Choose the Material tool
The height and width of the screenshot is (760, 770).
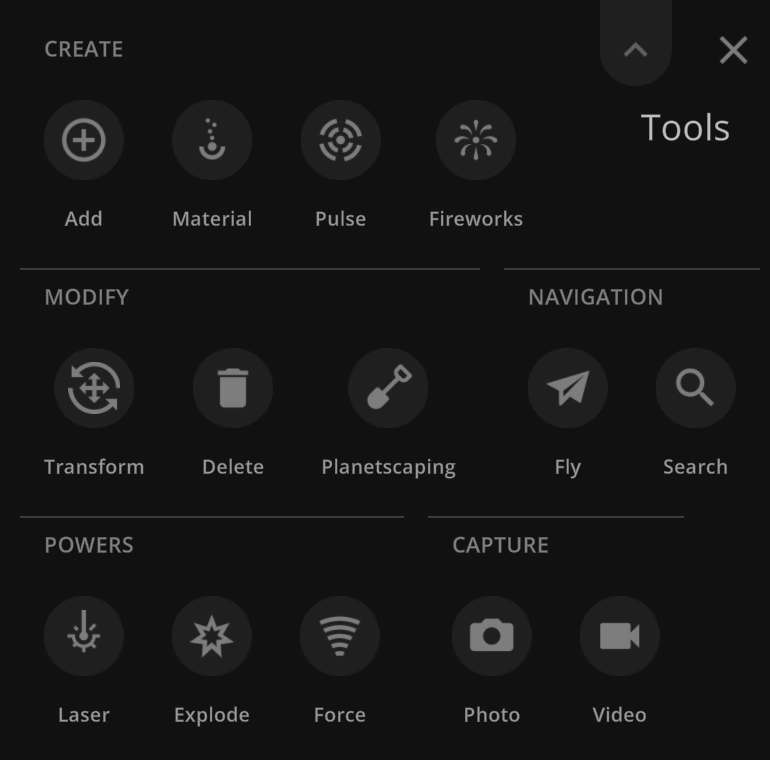212,140
